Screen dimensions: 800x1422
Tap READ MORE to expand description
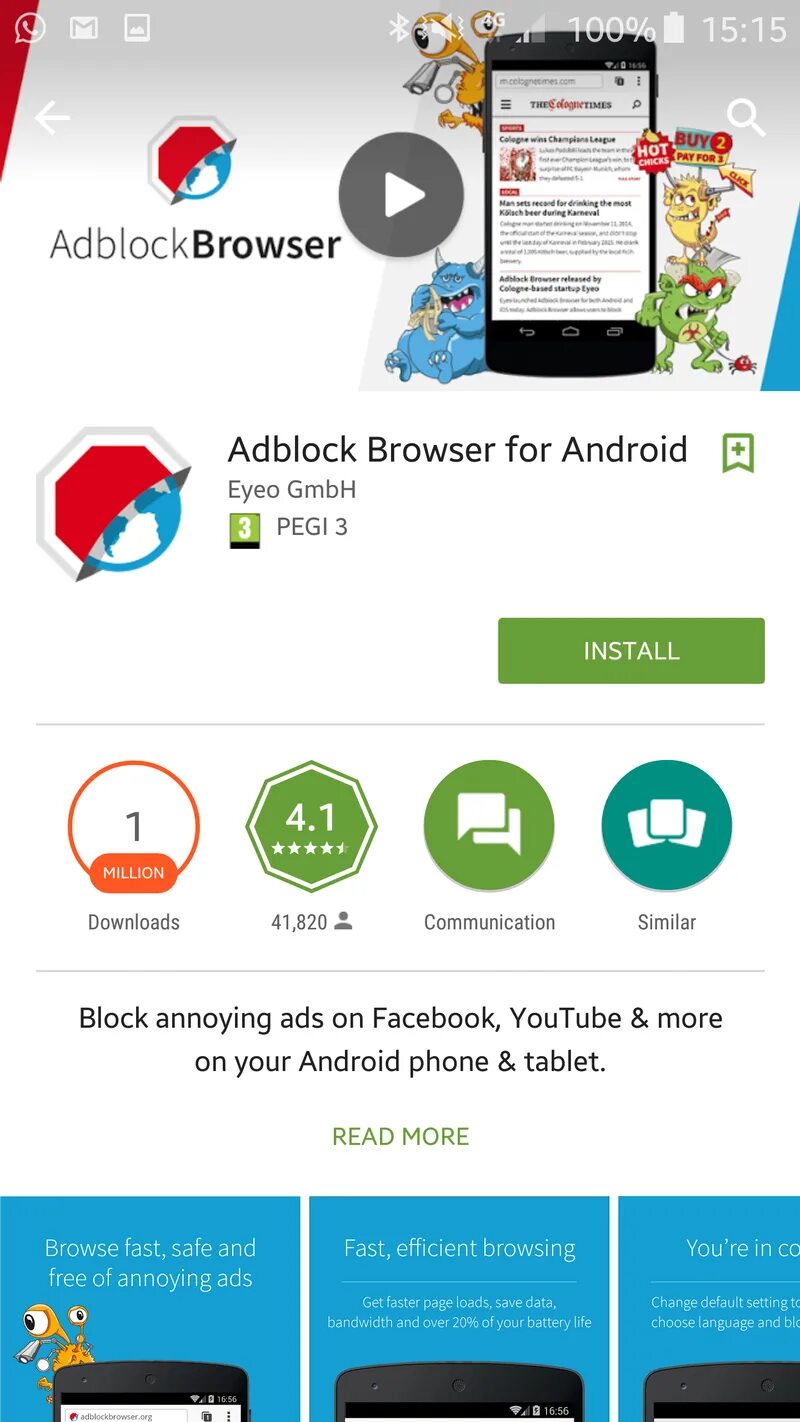[400, 1136]
